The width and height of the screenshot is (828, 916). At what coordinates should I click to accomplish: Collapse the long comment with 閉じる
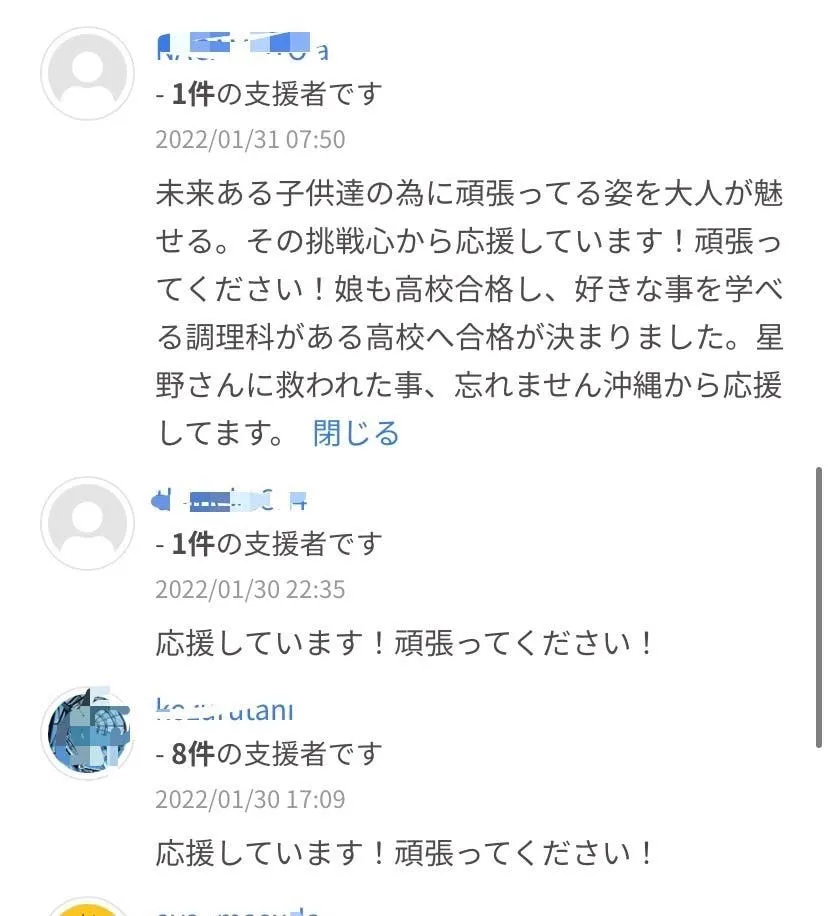tap(356, 433)
